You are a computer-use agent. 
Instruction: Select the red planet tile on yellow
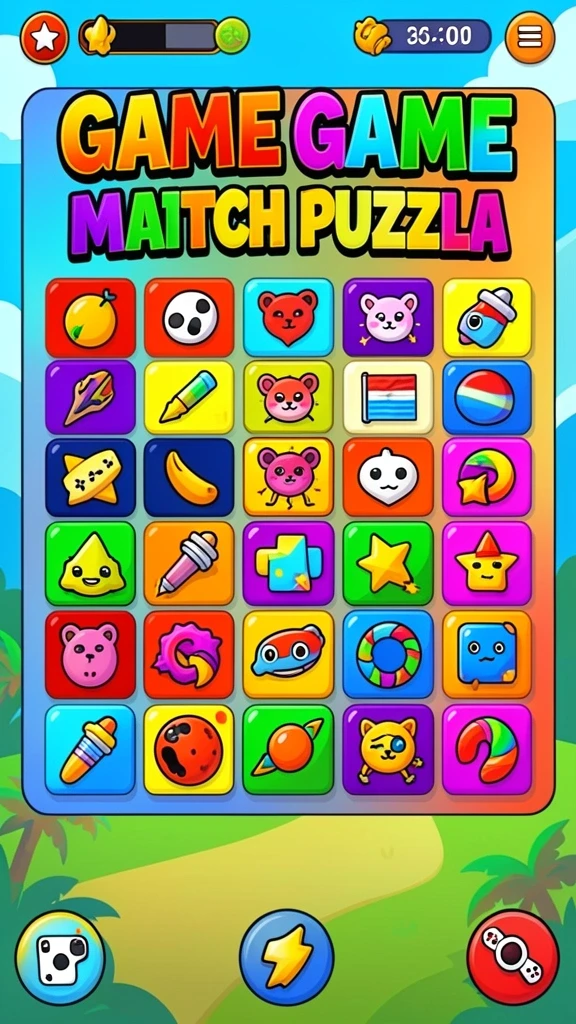coord(189,749)
